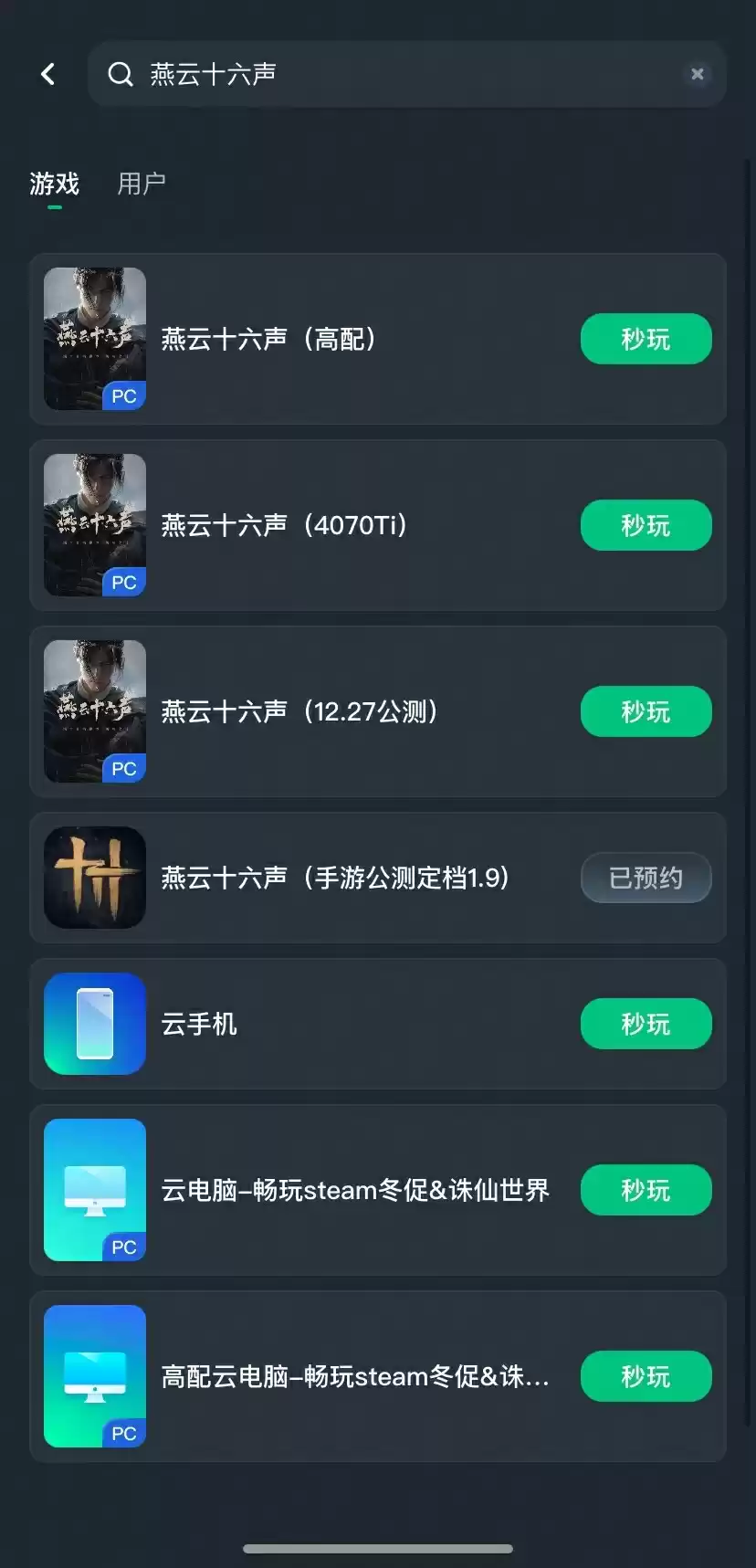Switch to the 用户 tab
This screenshot has height=1568, width=756.
[x=141, y=184]
